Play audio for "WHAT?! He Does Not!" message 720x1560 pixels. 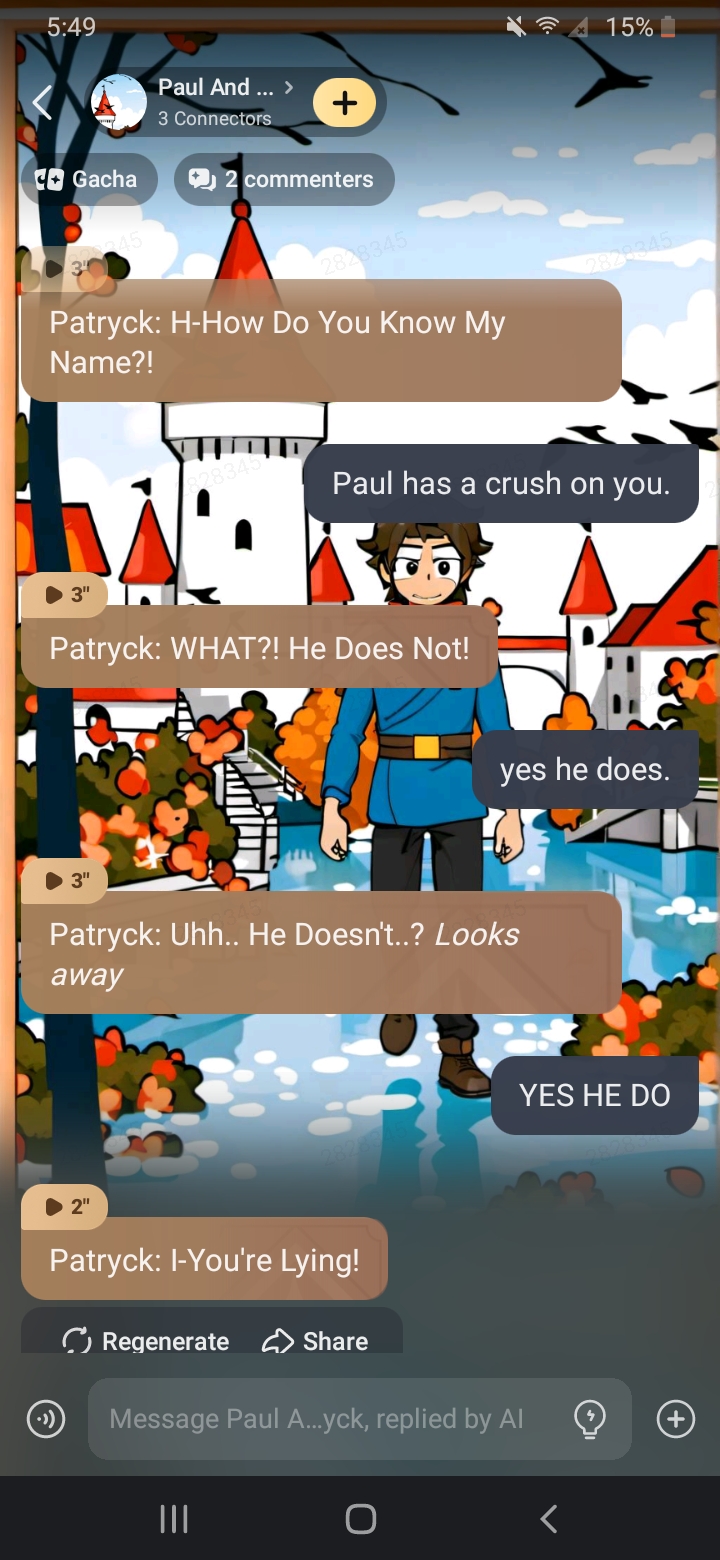point(66,595)
